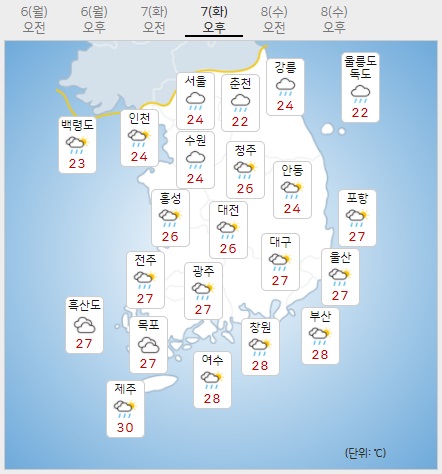
Task: Tap the 광주 weather card
Action: [203, 291]
